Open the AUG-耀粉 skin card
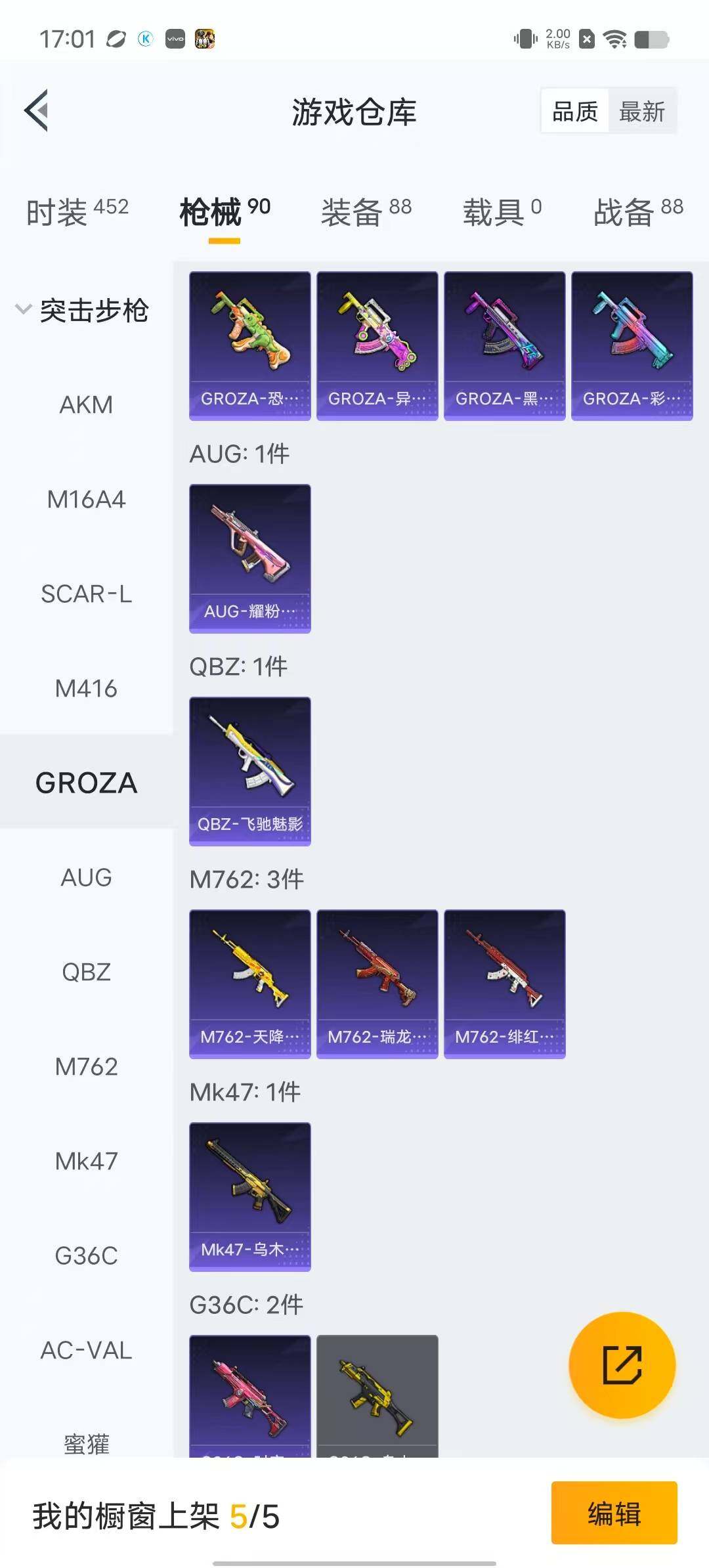 [249, 558]
